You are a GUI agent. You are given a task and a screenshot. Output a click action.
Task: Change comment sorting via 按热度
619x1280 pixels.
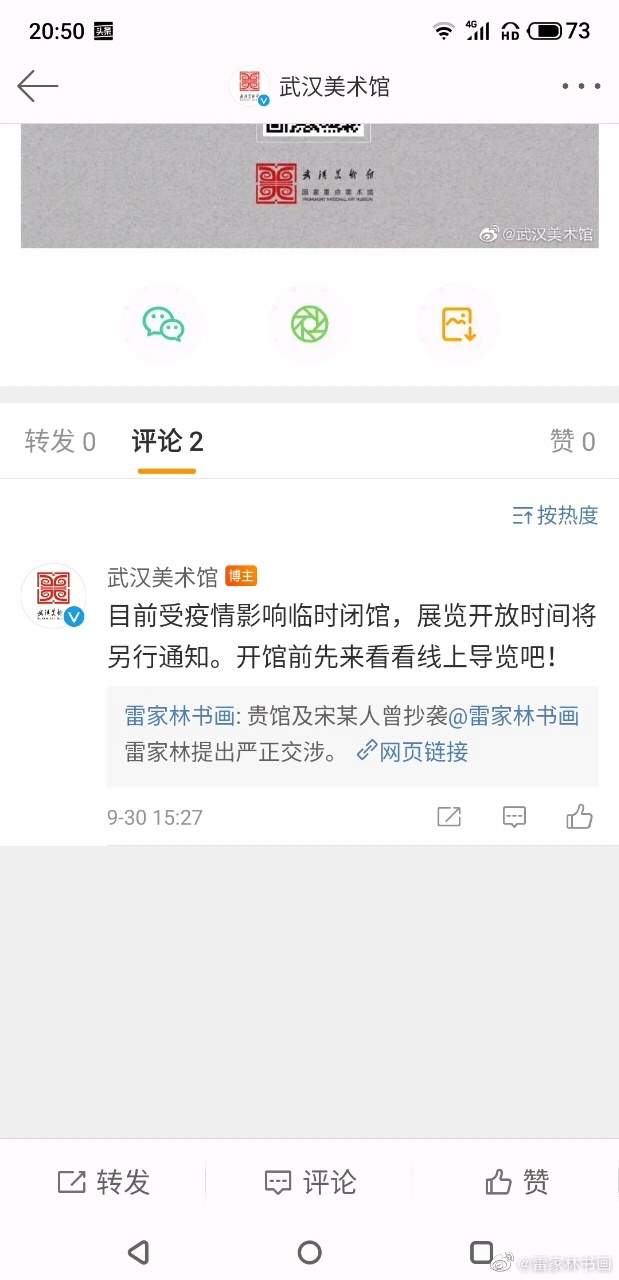(555, 515)
